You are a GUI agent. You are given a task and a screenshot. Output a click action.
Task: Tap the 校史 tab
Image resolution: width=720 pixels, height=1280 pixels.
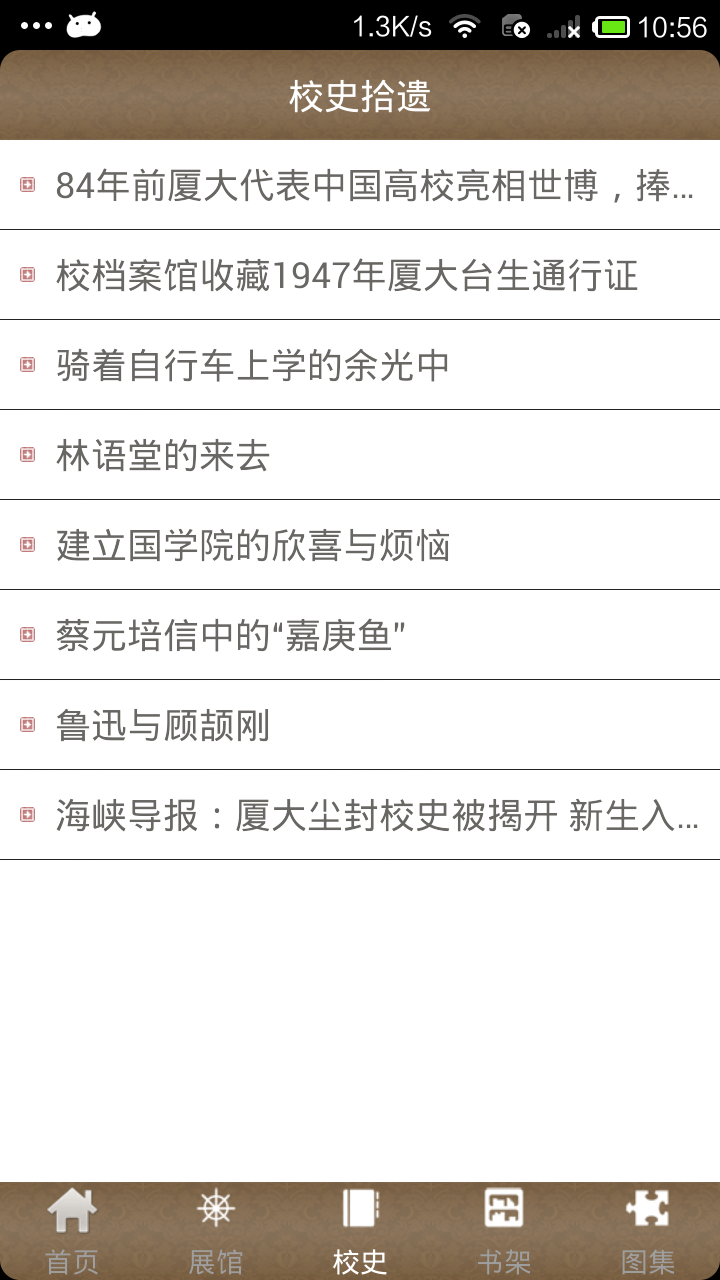pyautogui.click(x=360, y=1231)
